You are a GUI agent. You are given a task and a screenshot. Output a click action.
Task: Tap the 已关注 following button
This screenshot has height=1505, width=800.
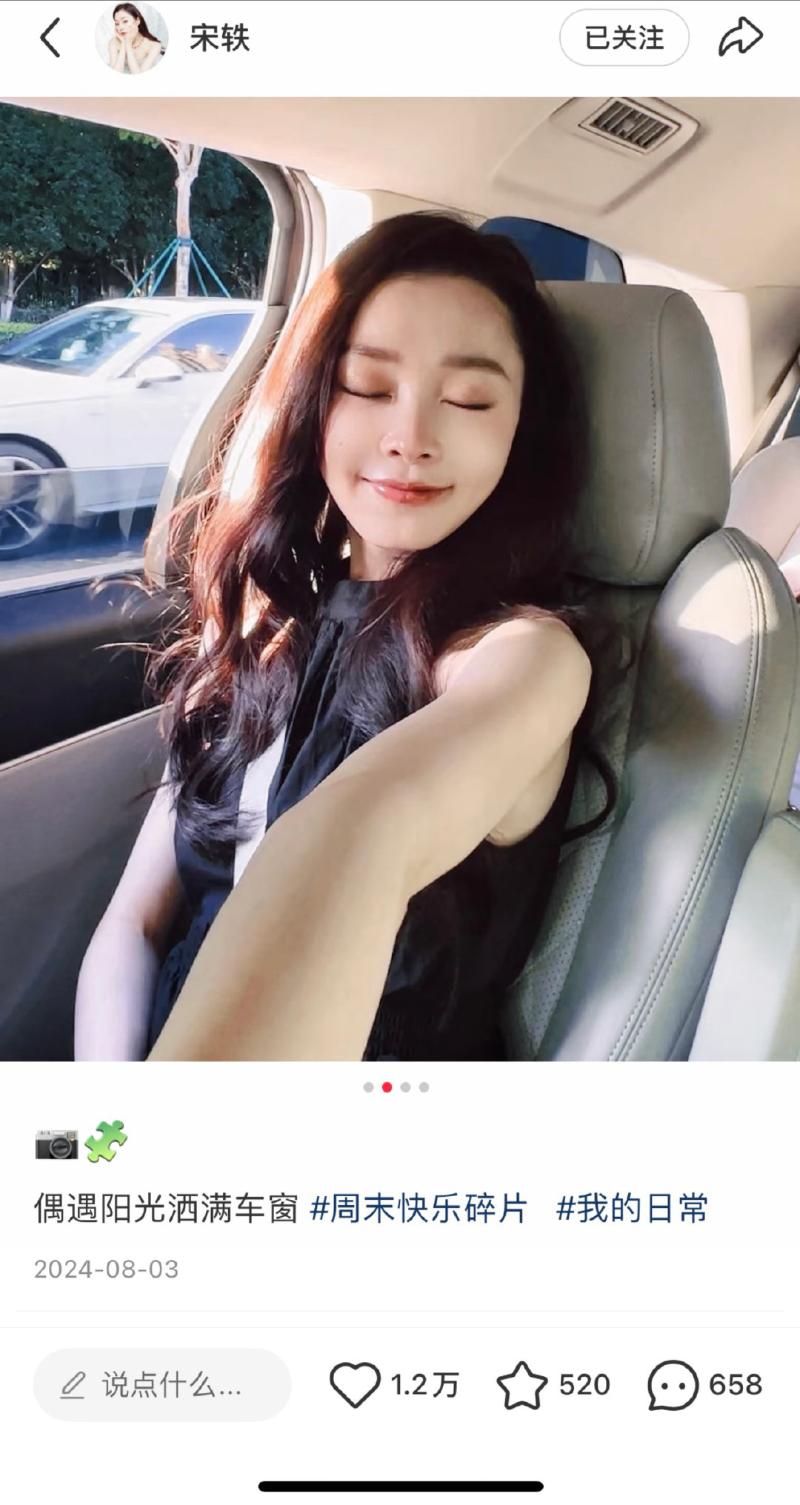(x=624, y=38)
